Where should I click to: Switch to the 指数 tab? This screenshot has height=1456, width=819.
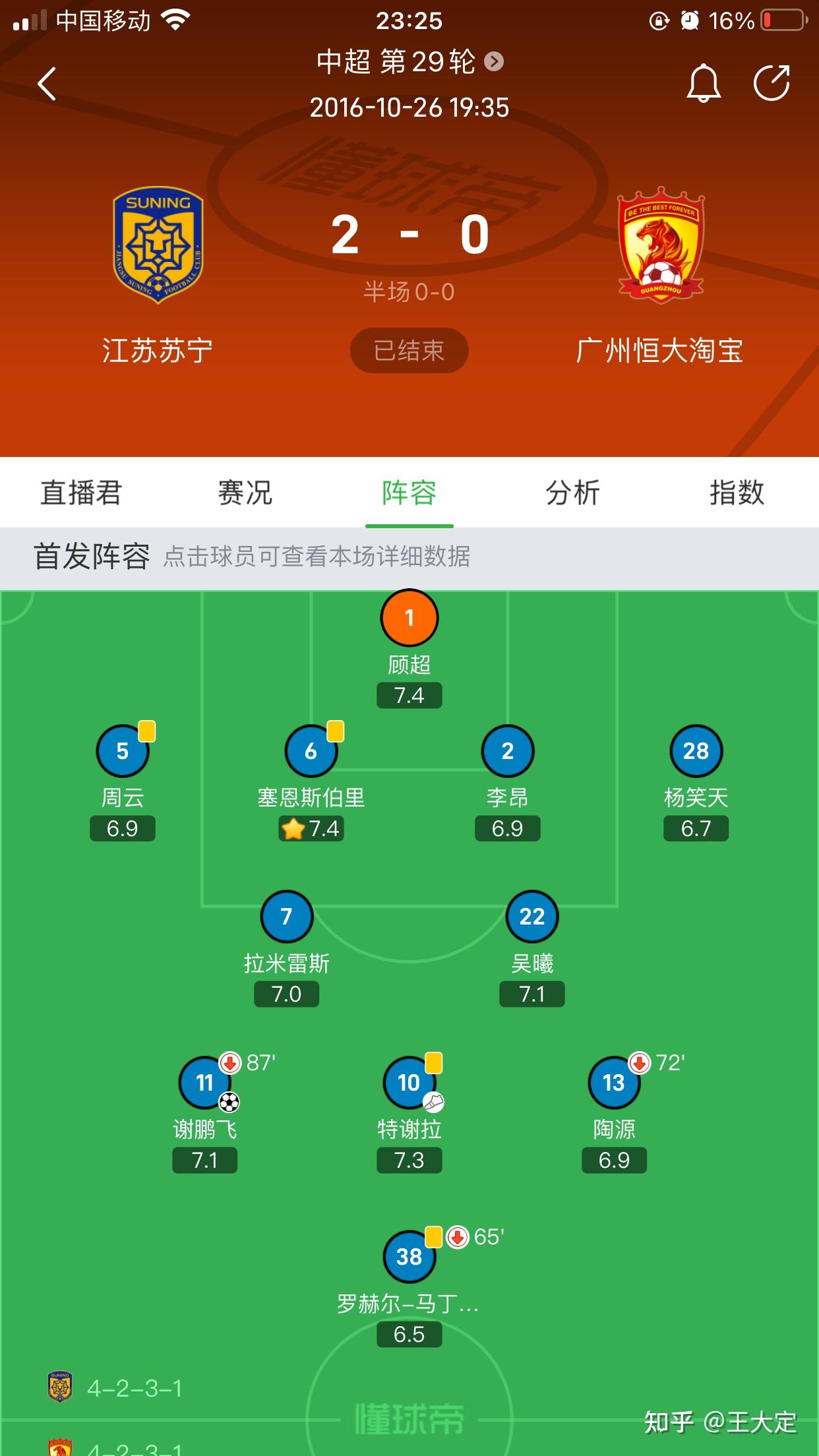[737, 493]
